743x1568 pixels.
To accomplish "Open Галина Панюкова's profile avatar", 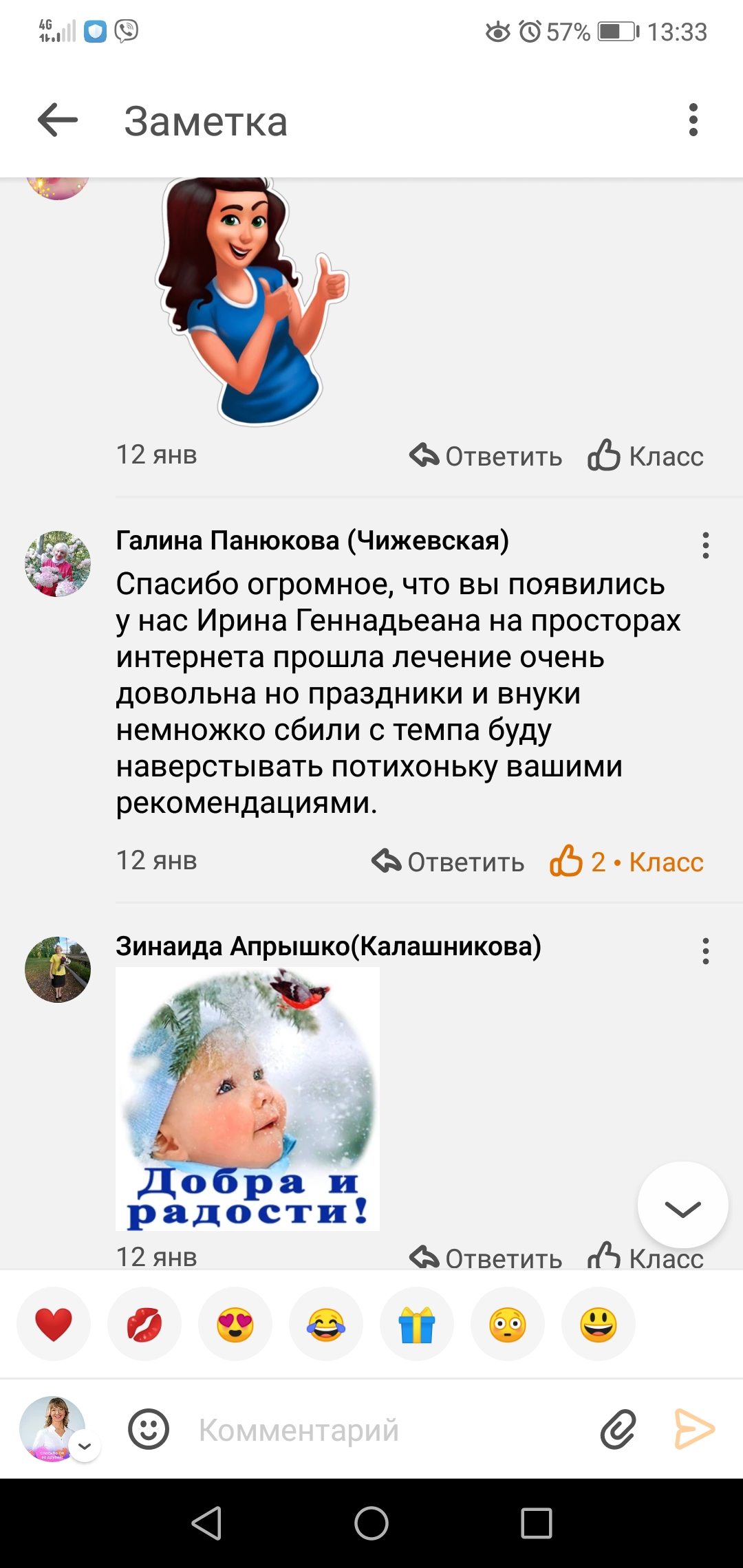I will click(58, 563).
